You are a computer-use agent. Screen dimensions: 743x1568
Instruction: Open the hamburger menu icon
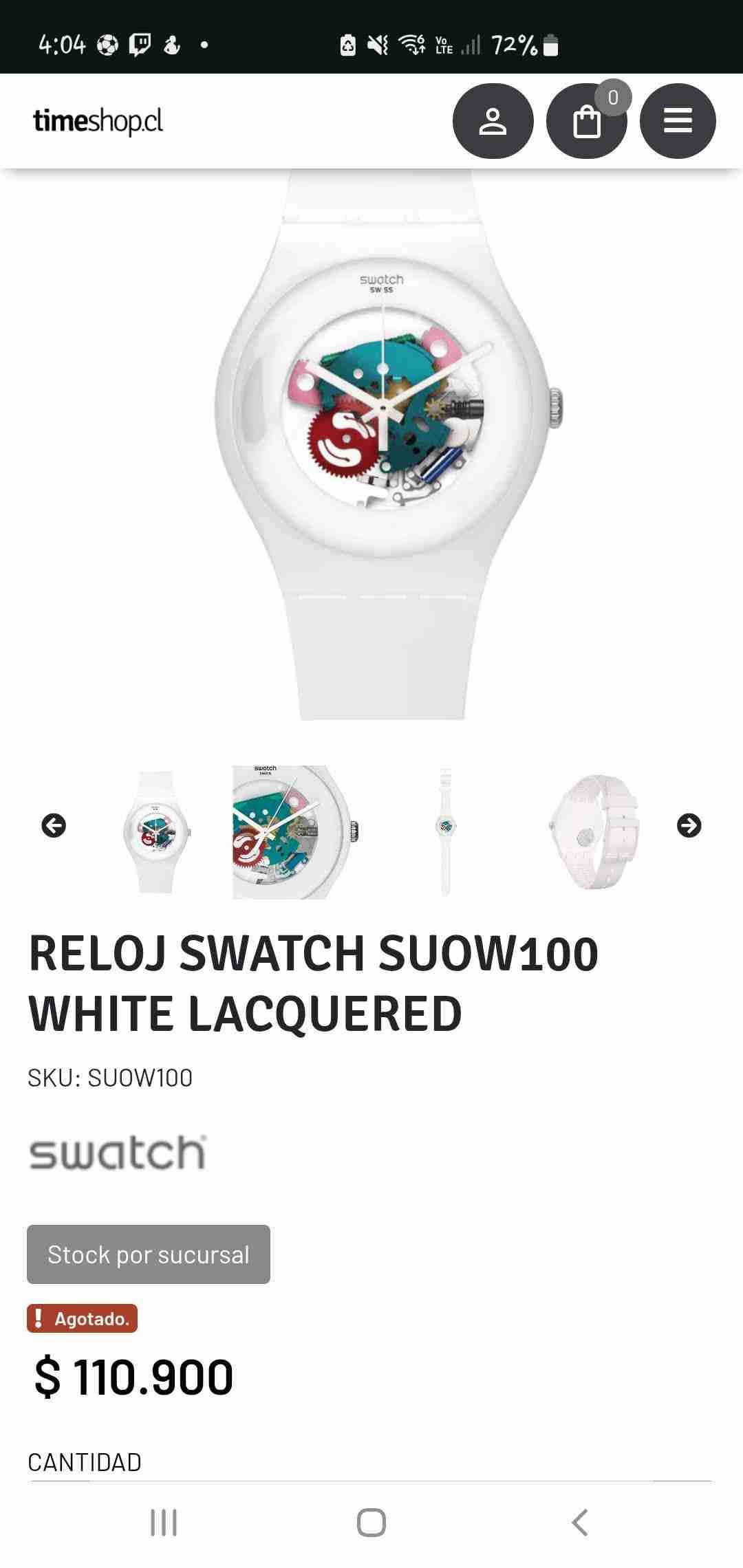coord(678,120)
